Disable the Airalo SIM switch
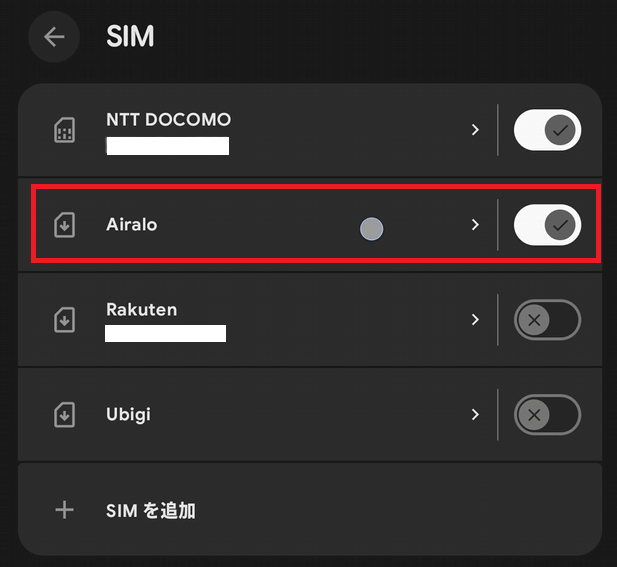617x567 pixels. click(547, 225)
